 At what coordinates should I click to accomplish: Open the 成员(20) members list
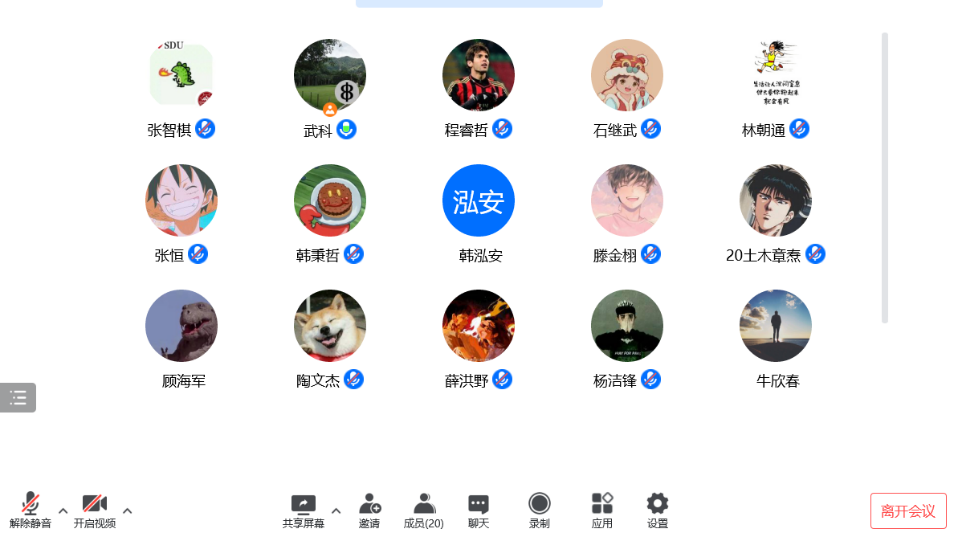point(424,509)
